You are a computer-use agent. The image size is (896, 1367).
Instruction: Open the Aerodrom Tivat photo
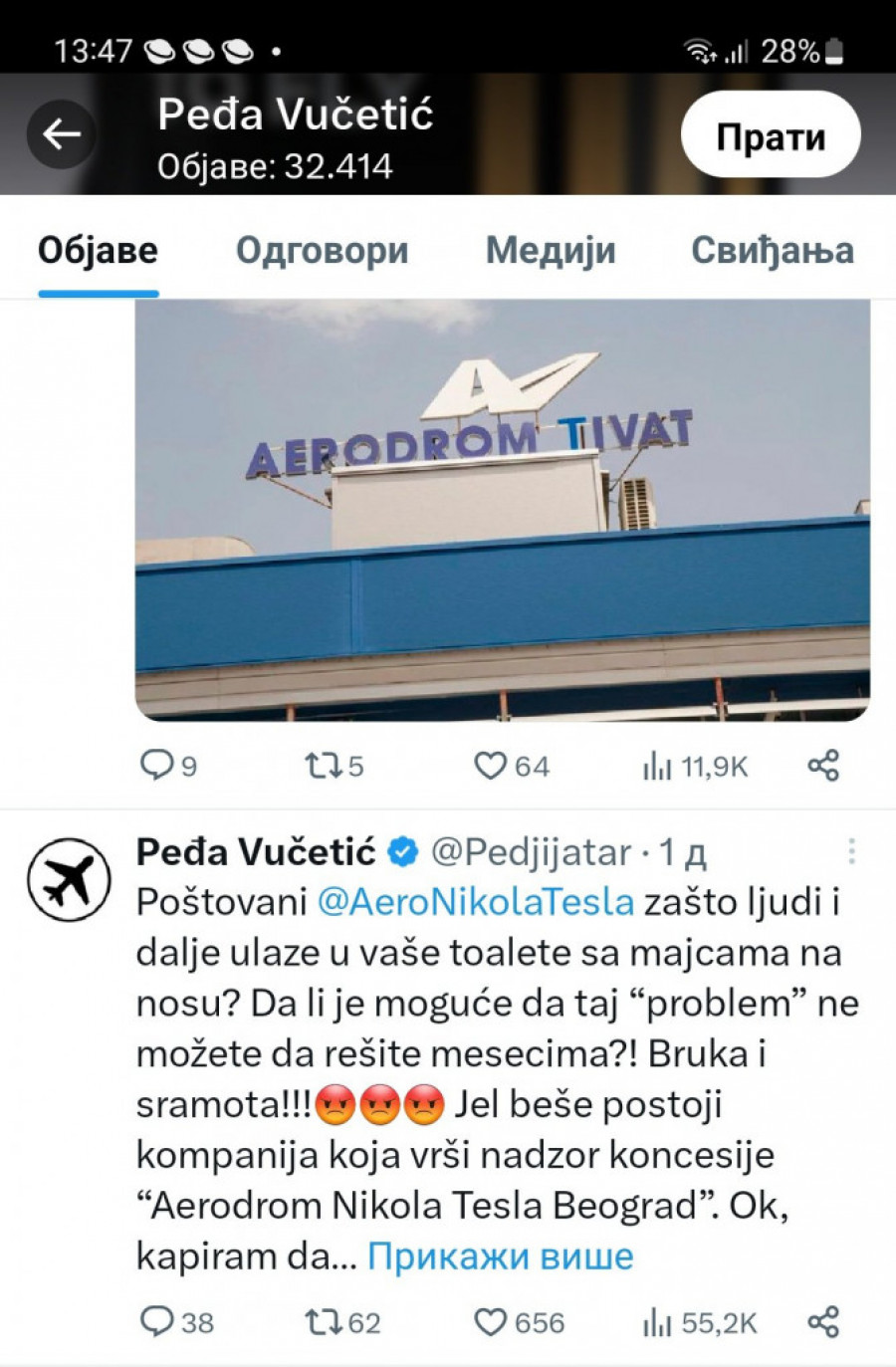(502, 510)
